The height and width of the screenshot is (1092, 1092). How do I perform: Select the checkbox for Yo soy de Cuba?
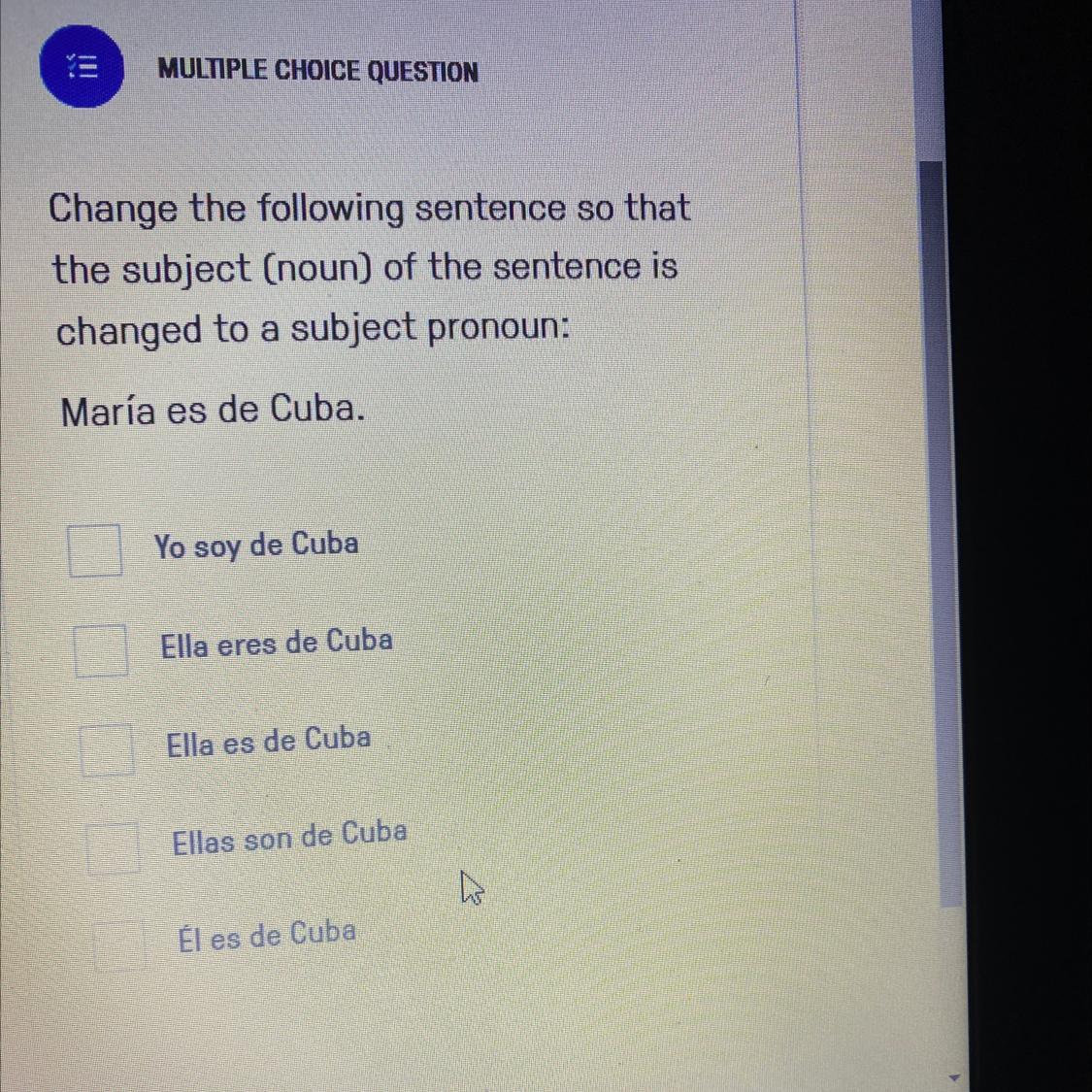coord(95,550)
